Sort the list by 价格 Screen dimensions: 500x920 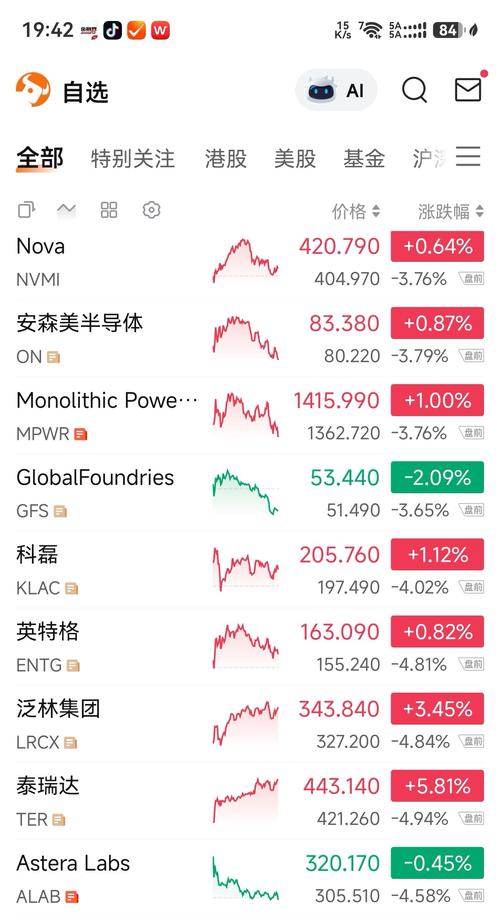point(356,211)
